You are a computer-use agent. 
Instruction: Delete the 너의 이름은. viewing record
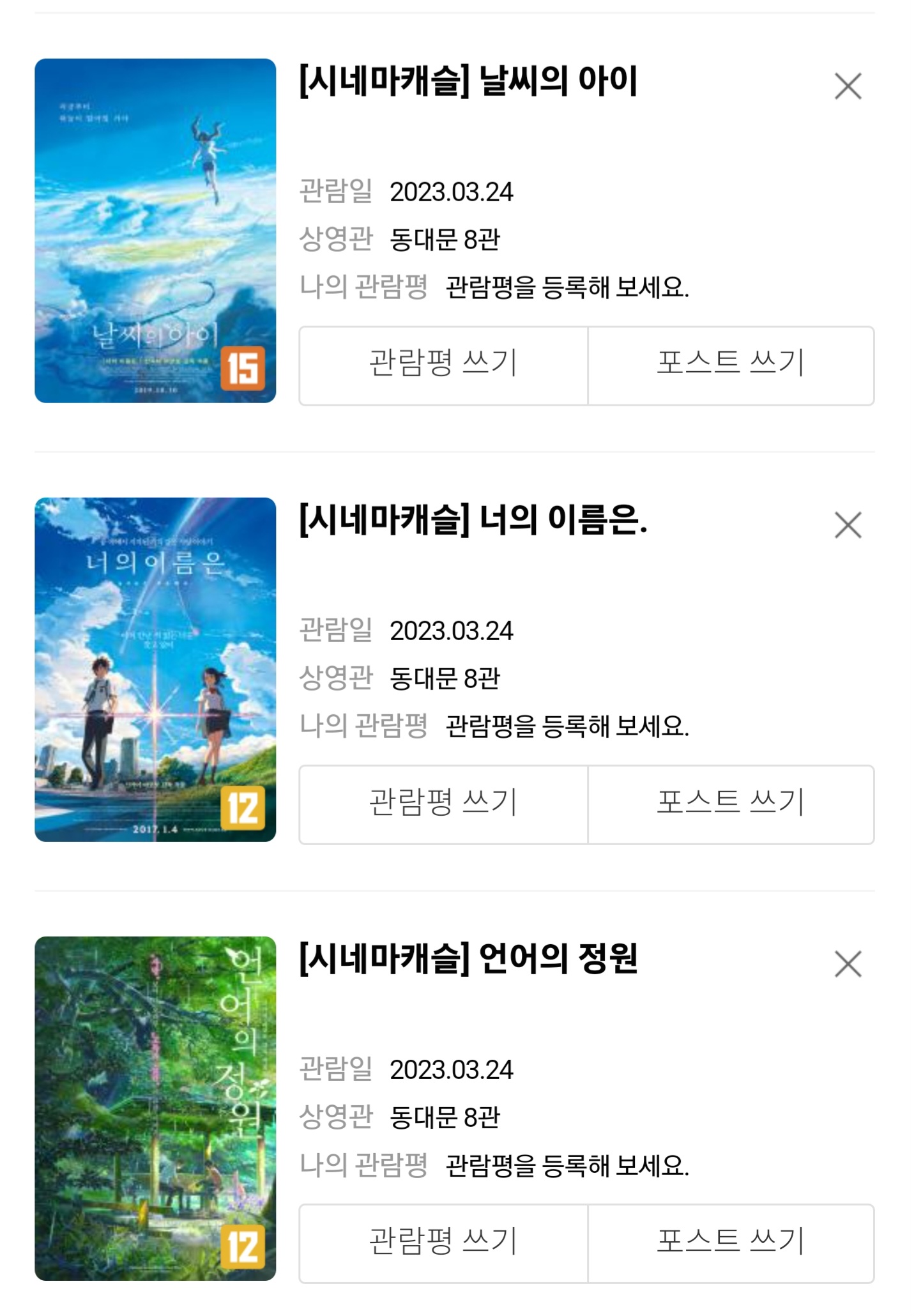point(848,525)
